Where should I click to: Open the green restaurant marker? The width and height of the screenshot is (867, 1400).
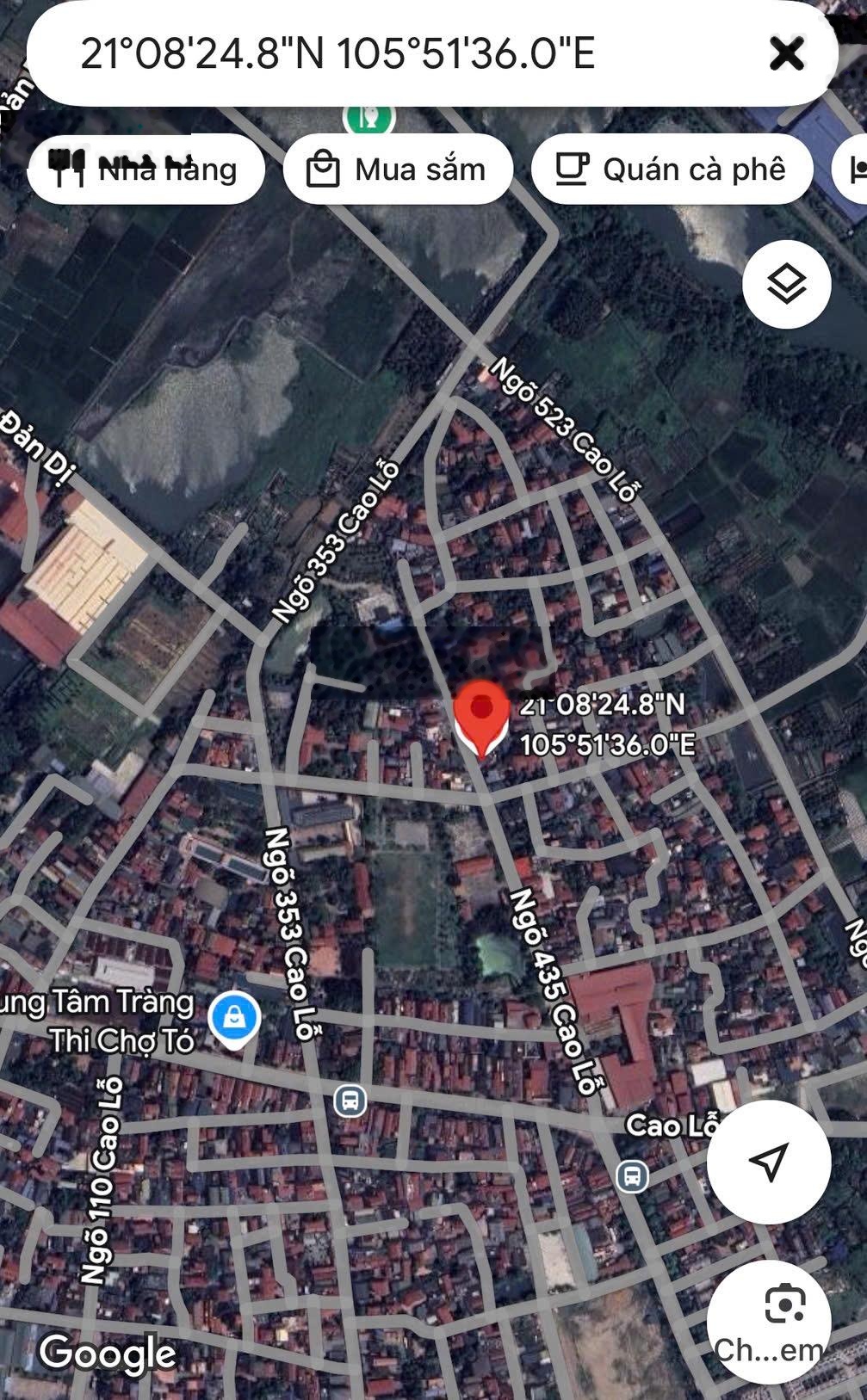pyautogui.click(x=369, y=118)
